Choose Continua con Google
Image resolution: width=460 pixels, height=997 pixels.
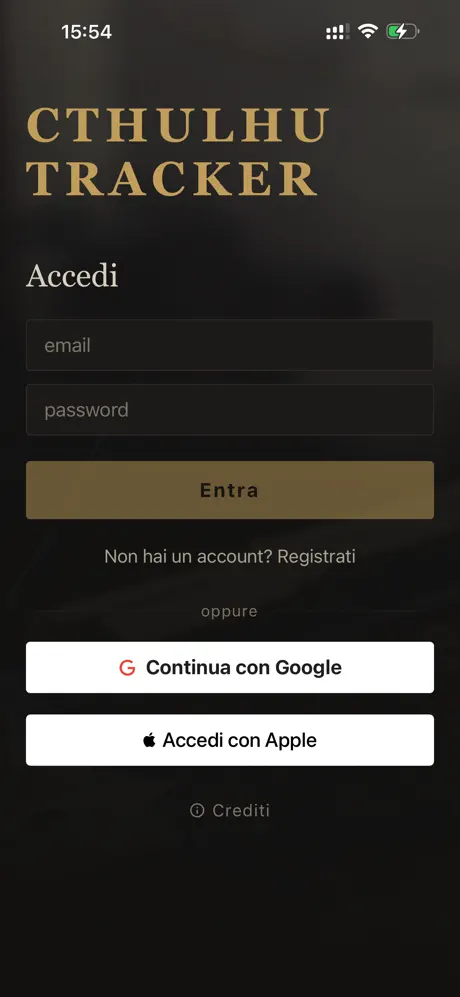(230, 667)
